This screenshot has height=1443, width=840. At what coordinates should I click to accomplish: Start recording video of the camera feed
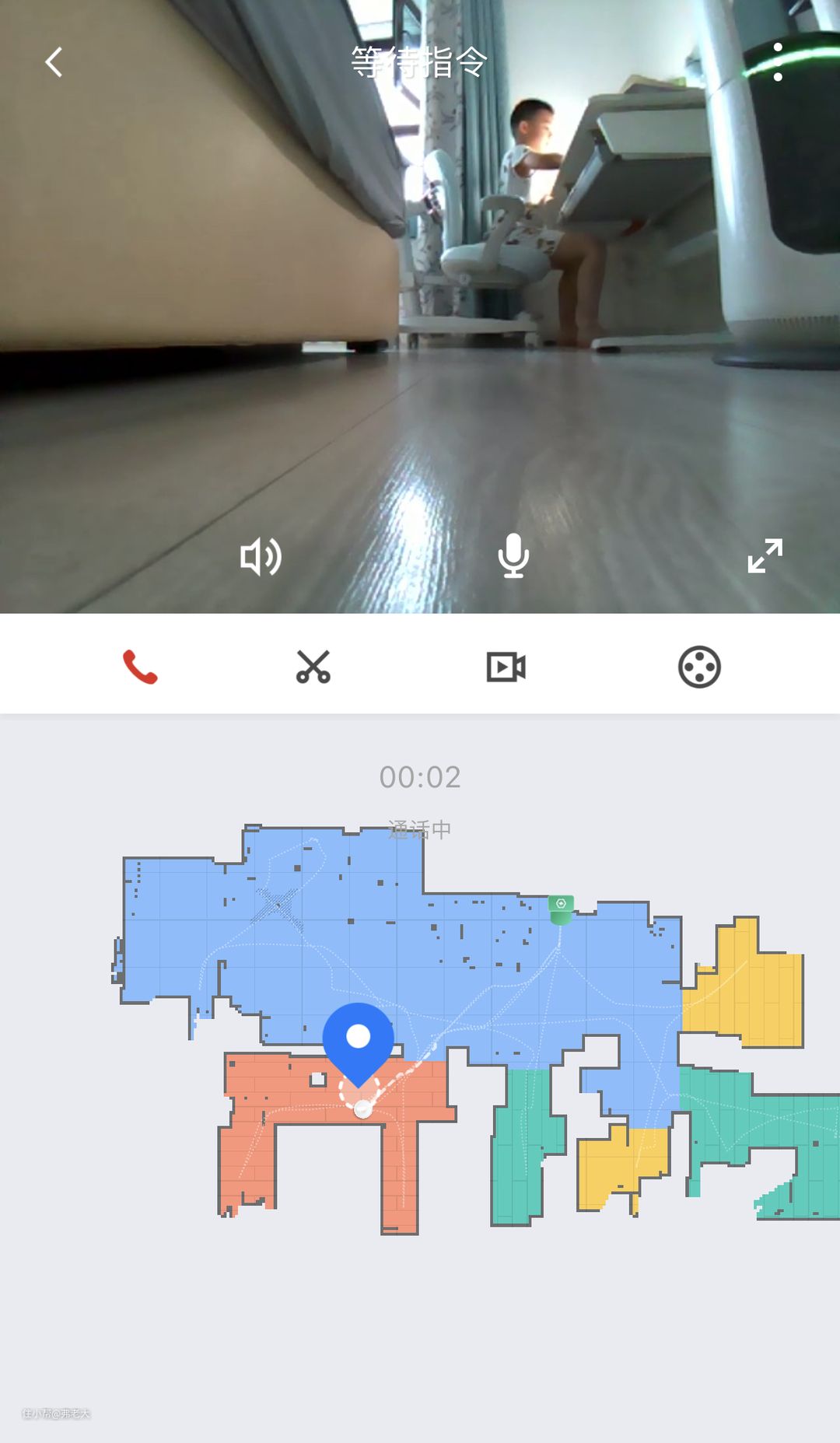(506, 667)
